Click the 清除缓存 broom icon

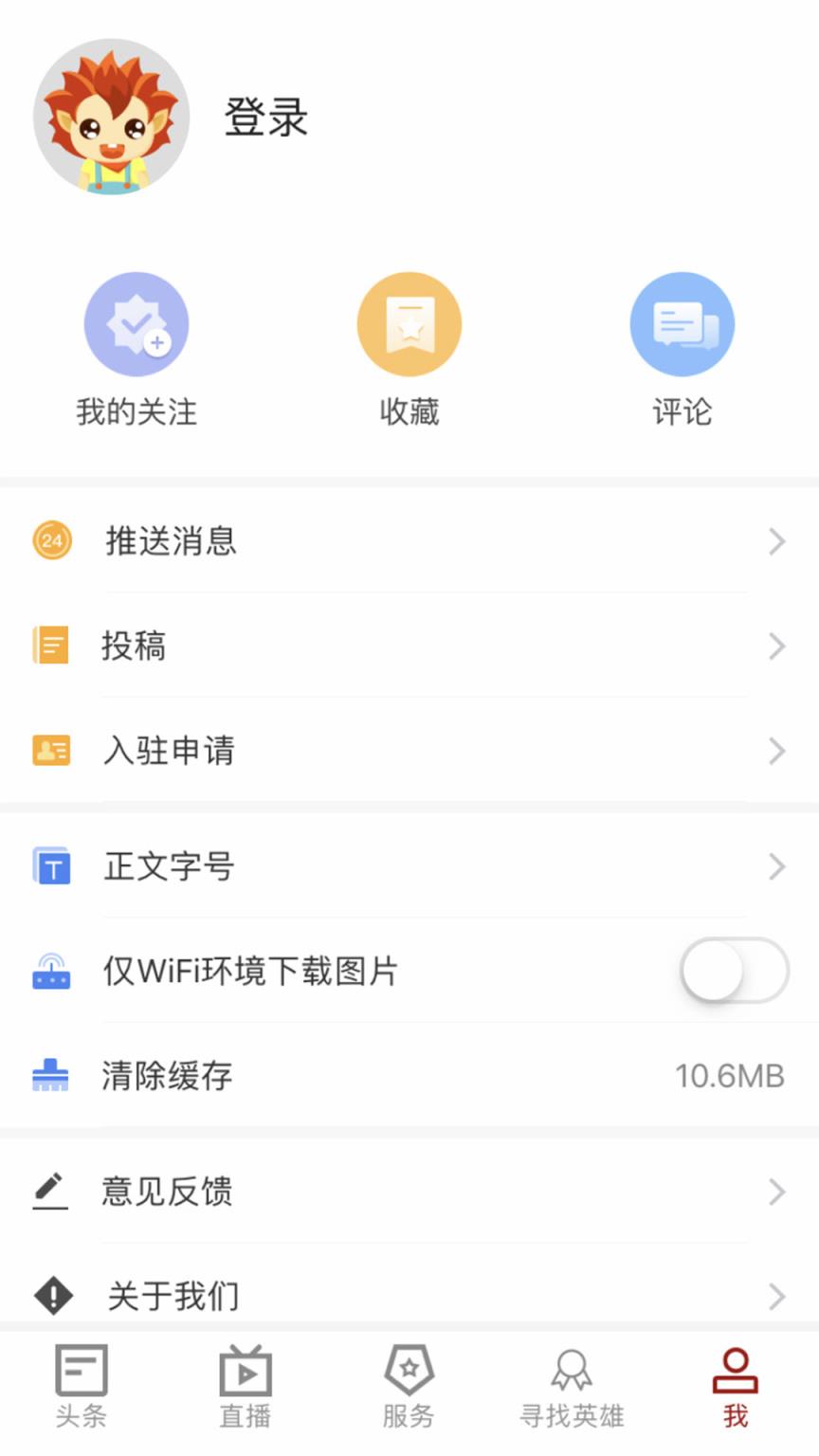pos(52,1075)
